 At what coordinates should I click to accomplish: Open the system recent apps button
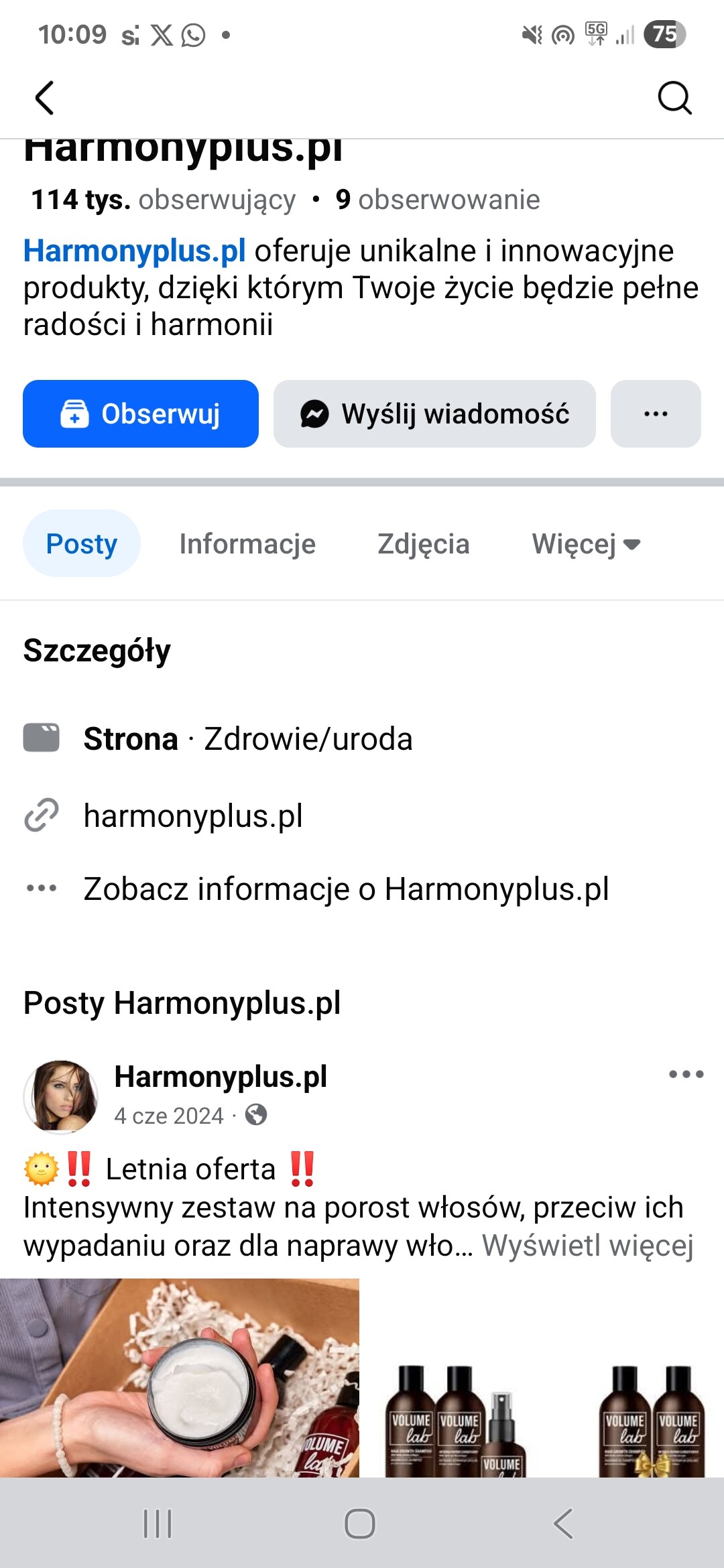click(x=158, y=1524)
